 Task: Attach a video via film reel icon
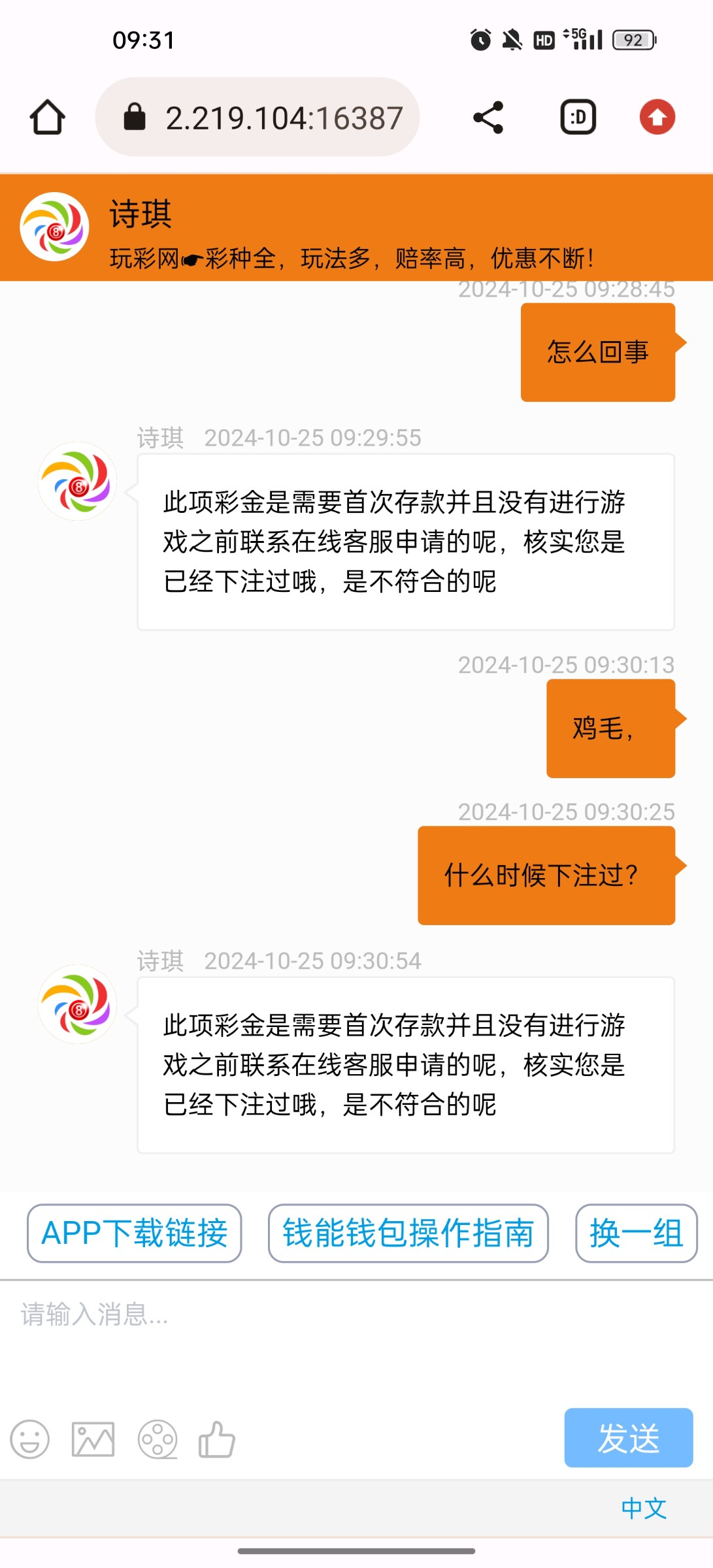tap(157, 1439)
